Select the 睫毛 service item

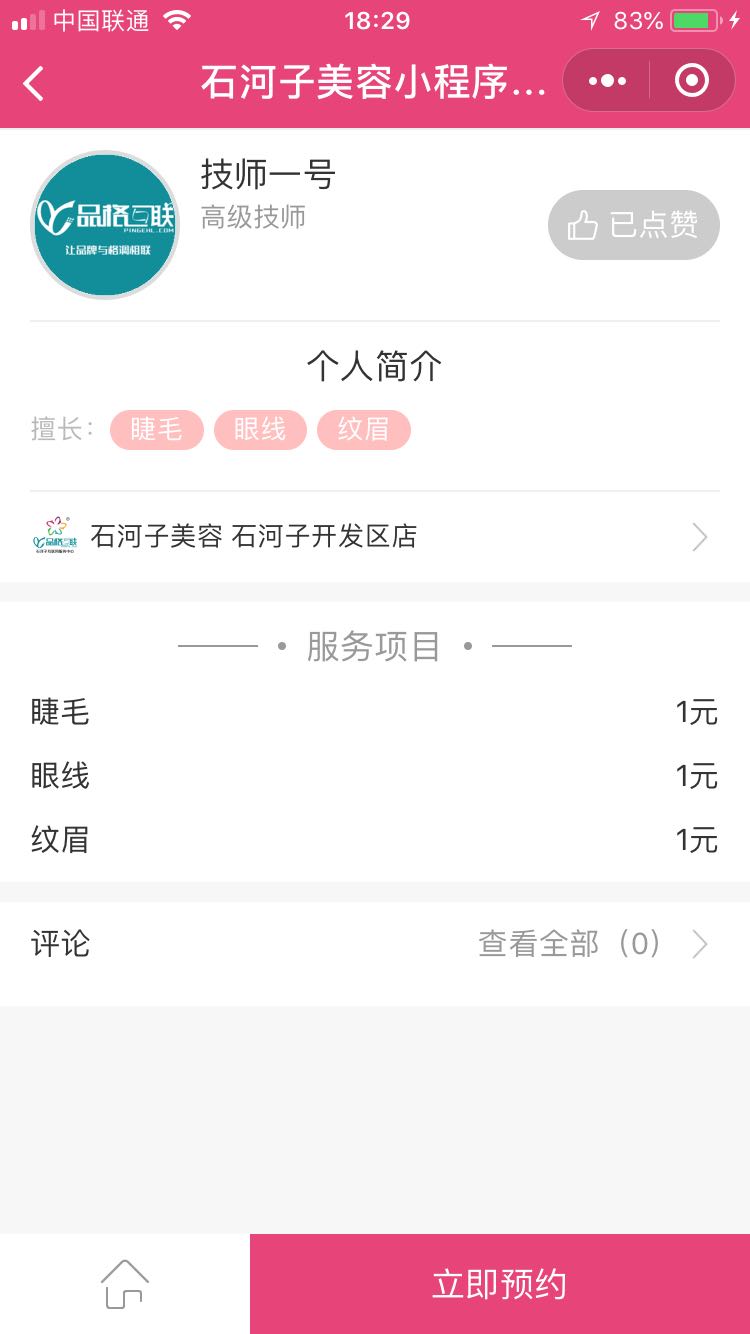(x=375, y=712)
